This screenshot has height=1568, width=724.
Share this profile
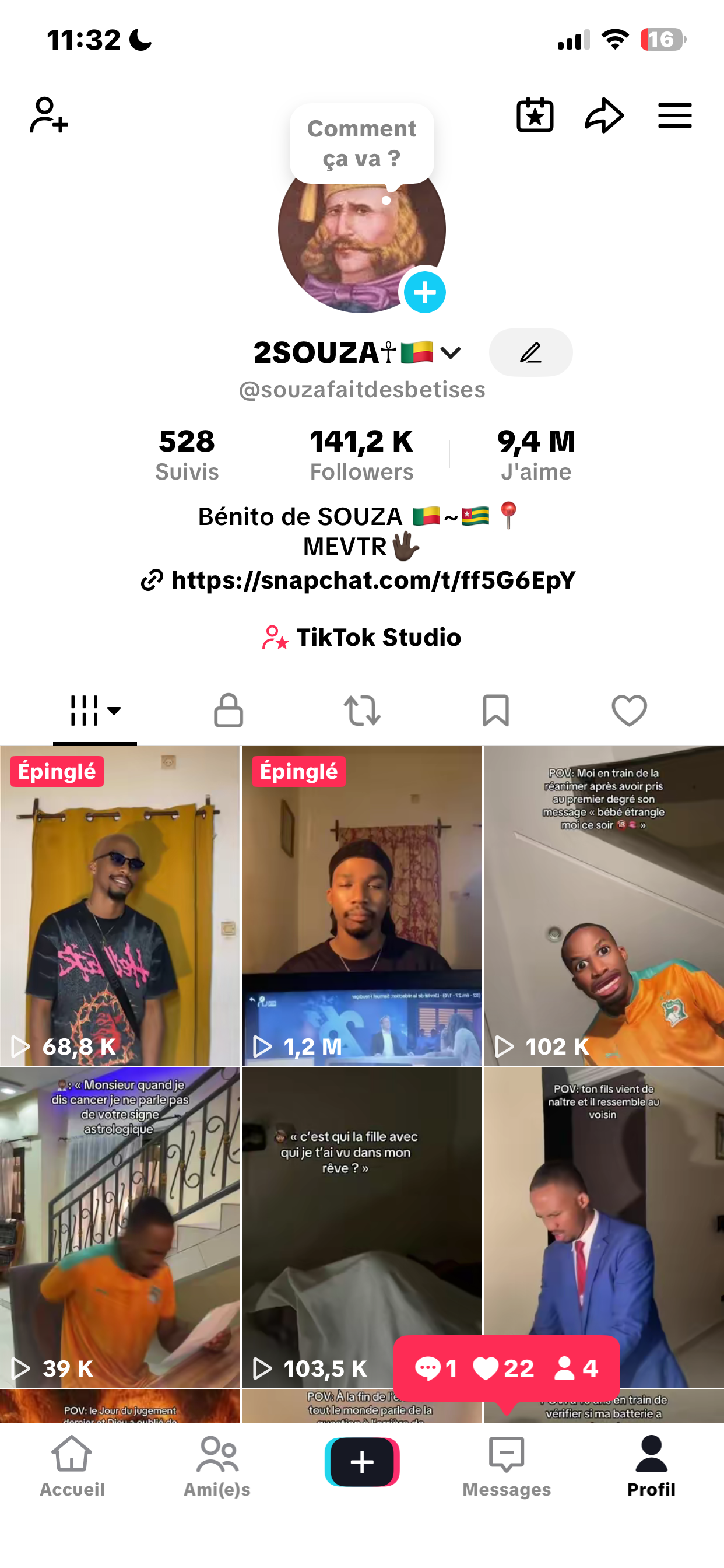[x=604, y=115]
